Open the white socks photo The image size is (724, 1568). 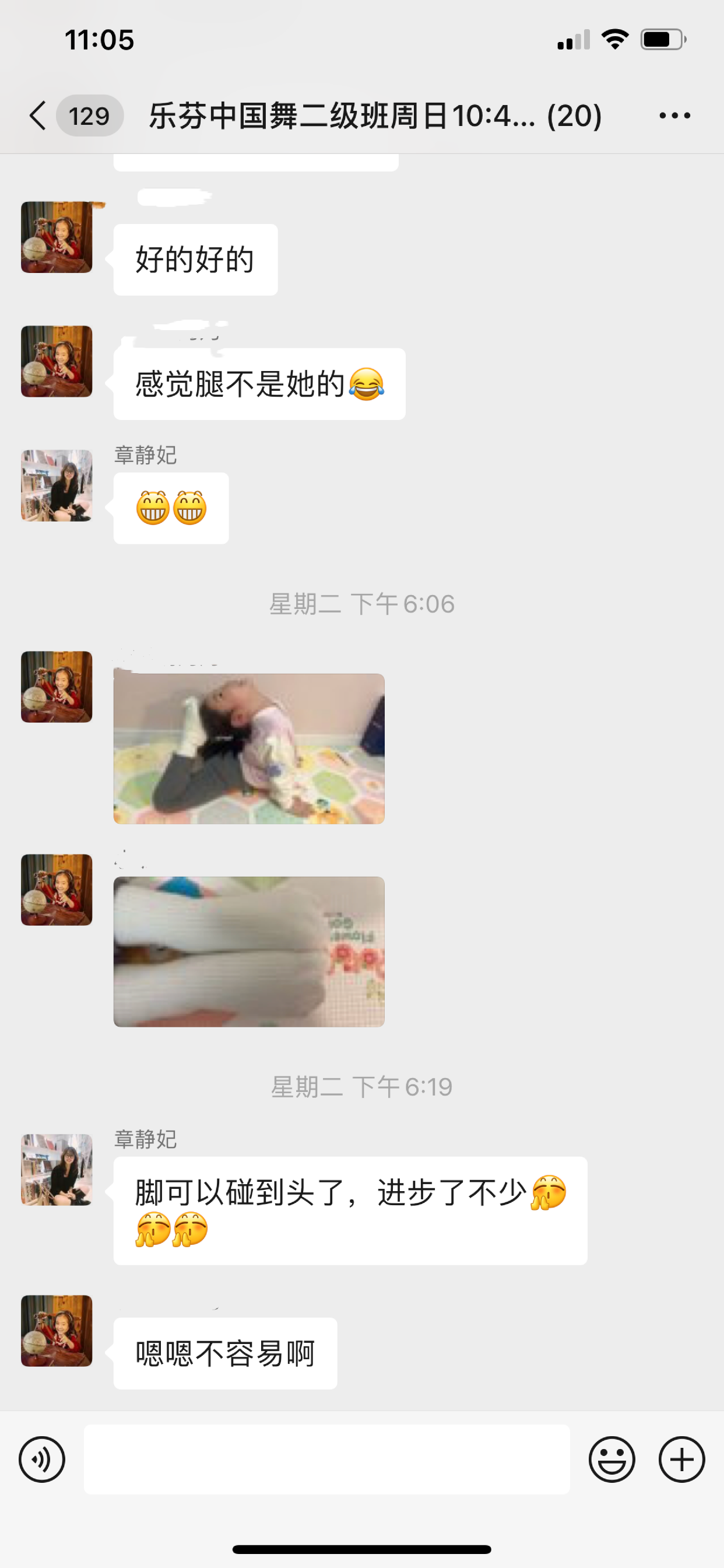249,951
